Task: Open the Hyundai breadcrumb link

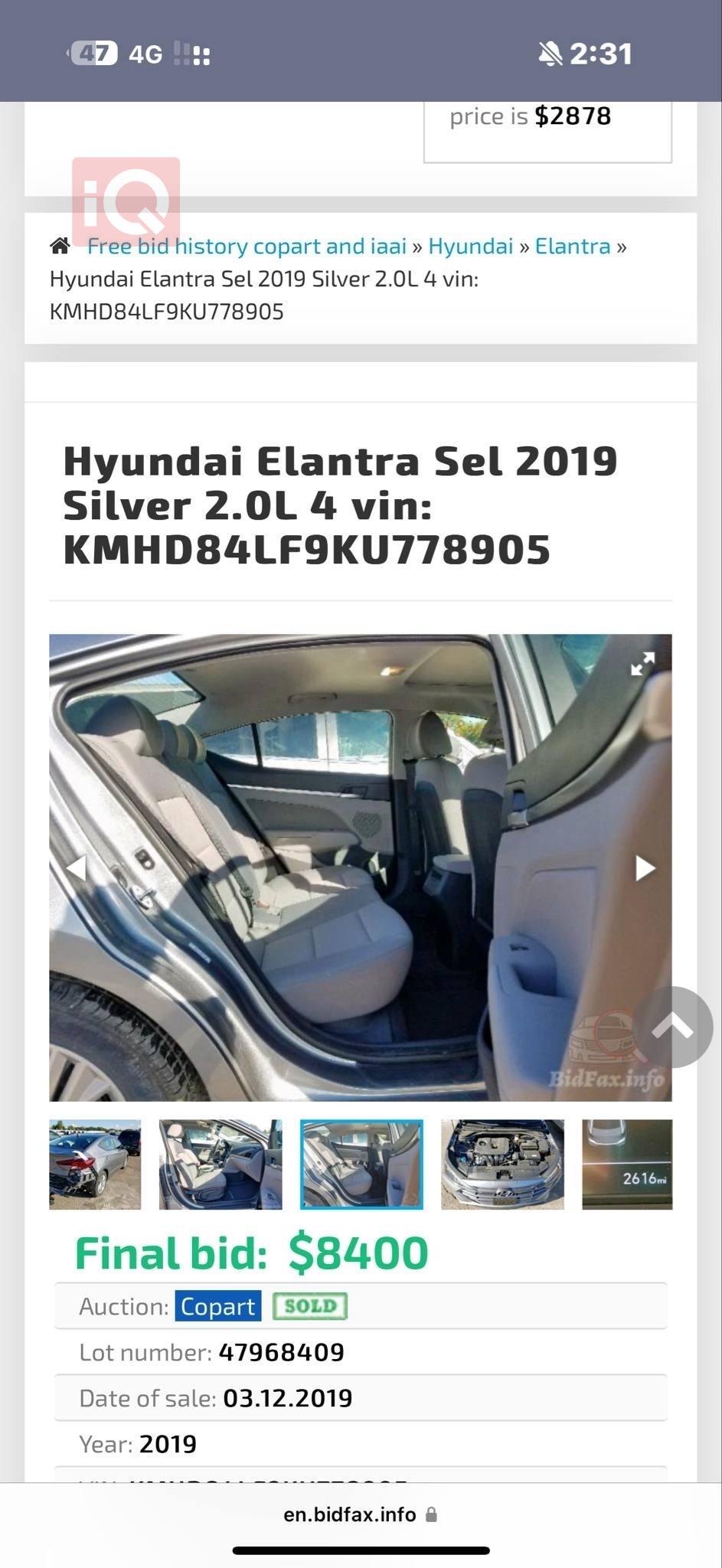Action: pyautogui.click(x=470, y=247)
